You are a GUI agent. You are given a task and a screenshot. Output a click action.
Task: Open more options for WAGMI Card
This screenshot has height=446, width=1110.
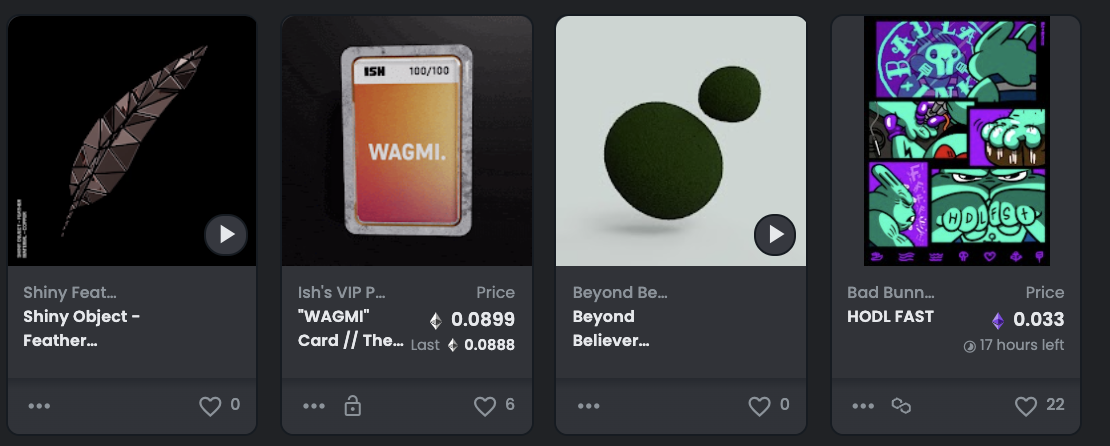click(314, 406)
